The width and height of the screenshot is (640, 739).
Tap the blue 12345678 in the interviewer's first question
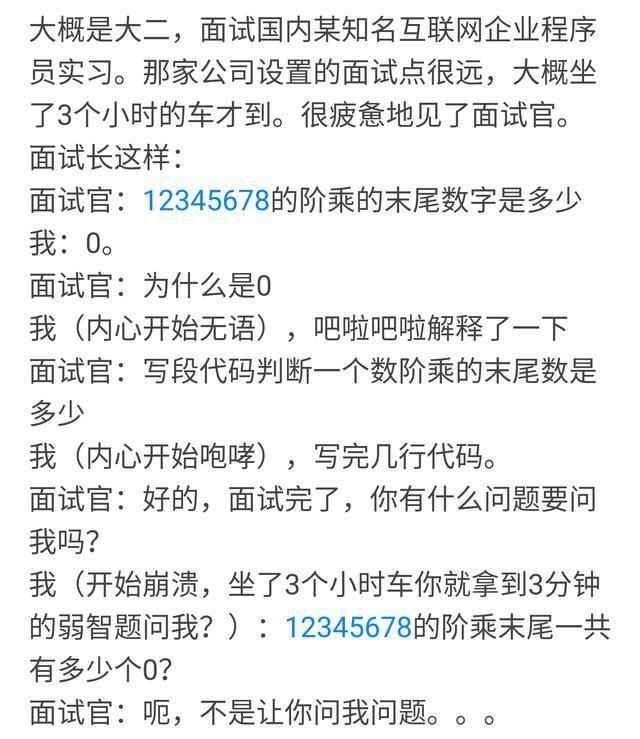coord(207,200)
